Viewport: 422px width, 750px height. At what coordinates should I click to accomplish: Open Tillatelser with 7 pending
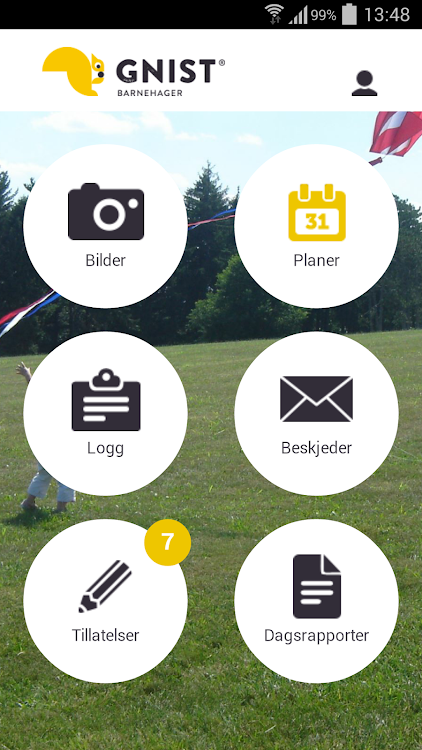click(x=105, y=601)
